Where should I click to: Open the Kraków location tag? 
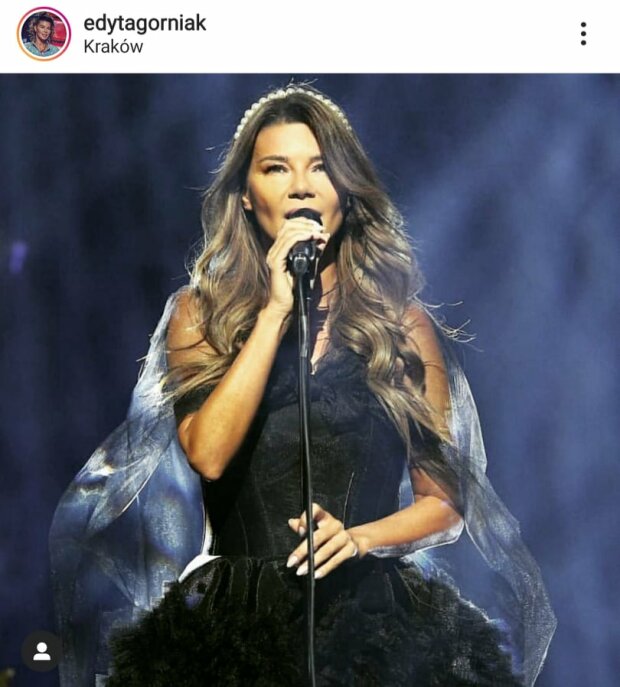(x=113, y=47)
